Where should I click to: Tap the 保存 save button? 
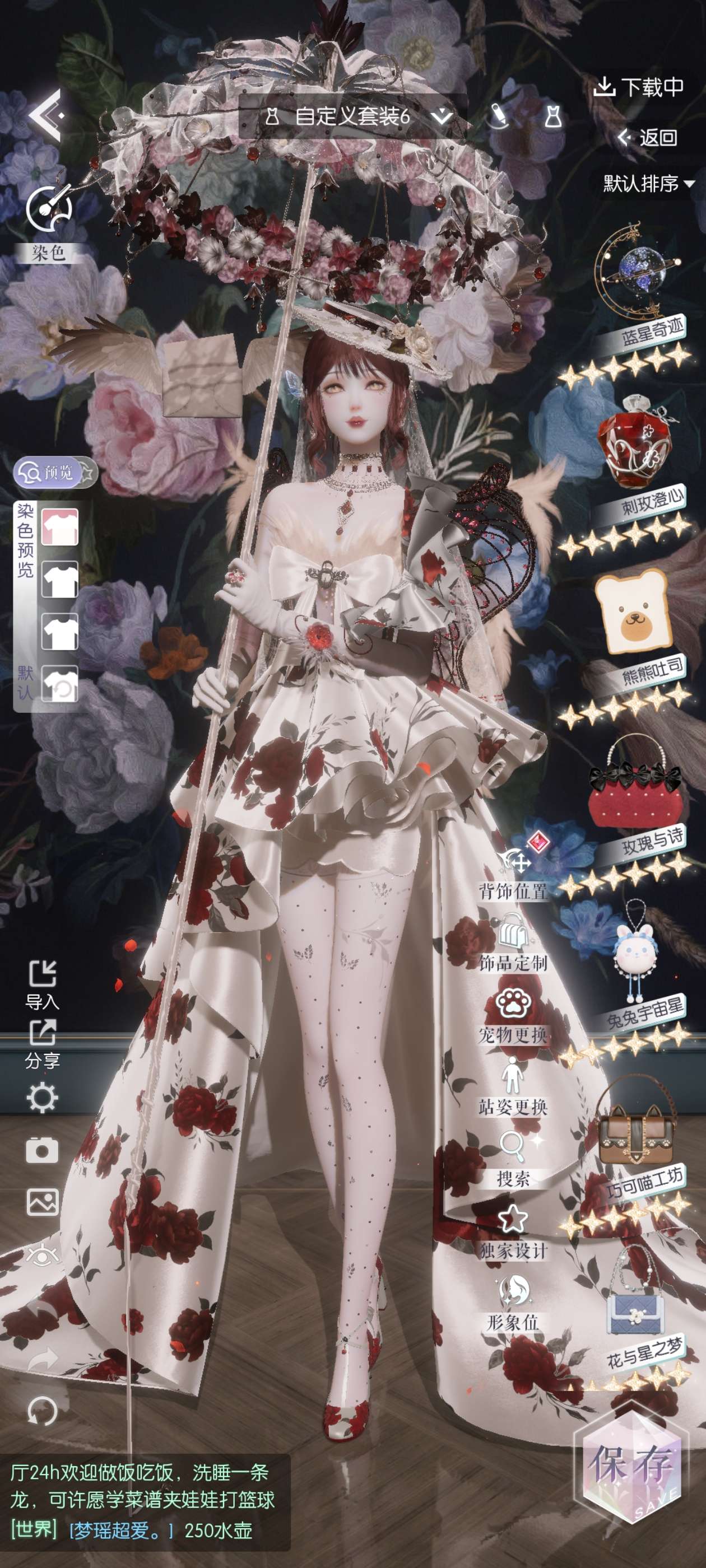(x=632, y=1468)
